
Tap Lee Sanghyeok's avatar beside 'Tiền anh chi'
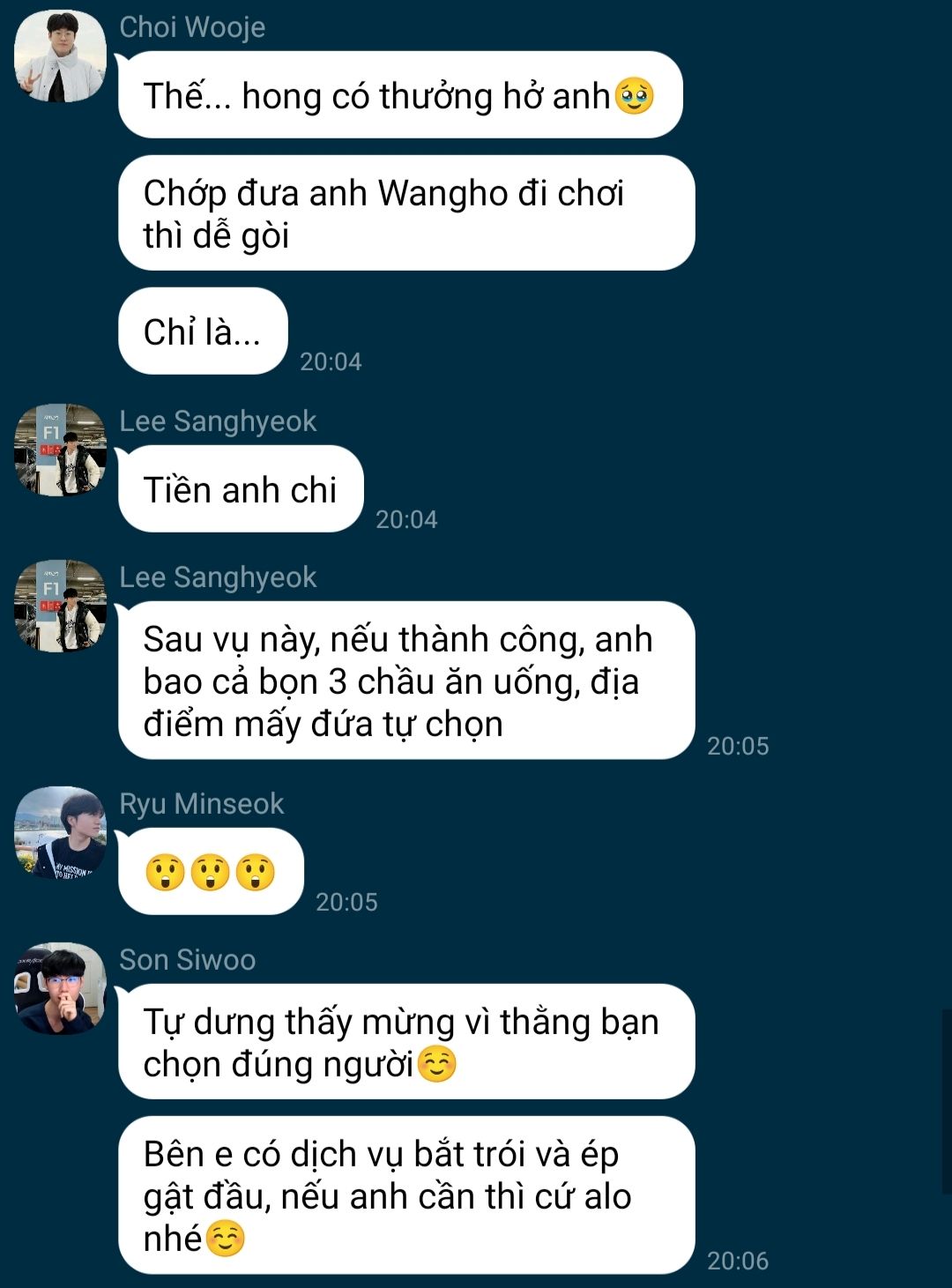(x=60, y=450)
